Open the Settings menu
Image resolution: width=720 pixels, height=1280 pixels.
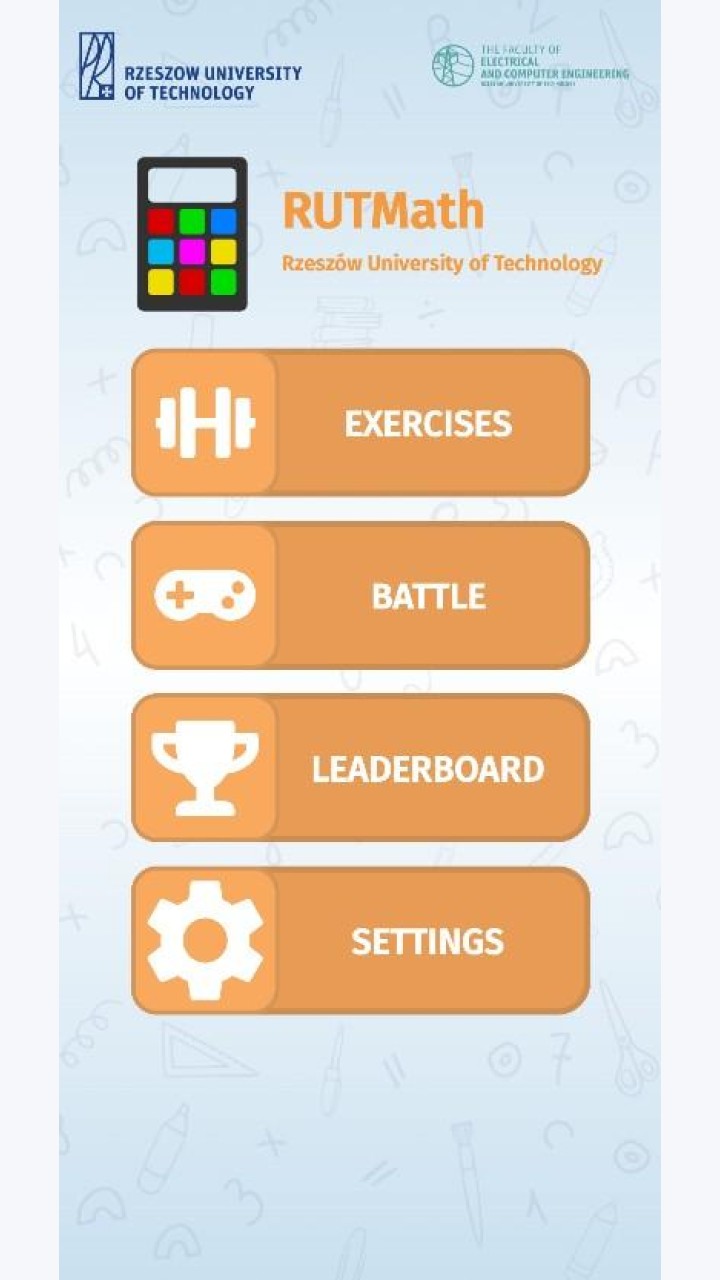pyautogui.click(x=360, y=940)
